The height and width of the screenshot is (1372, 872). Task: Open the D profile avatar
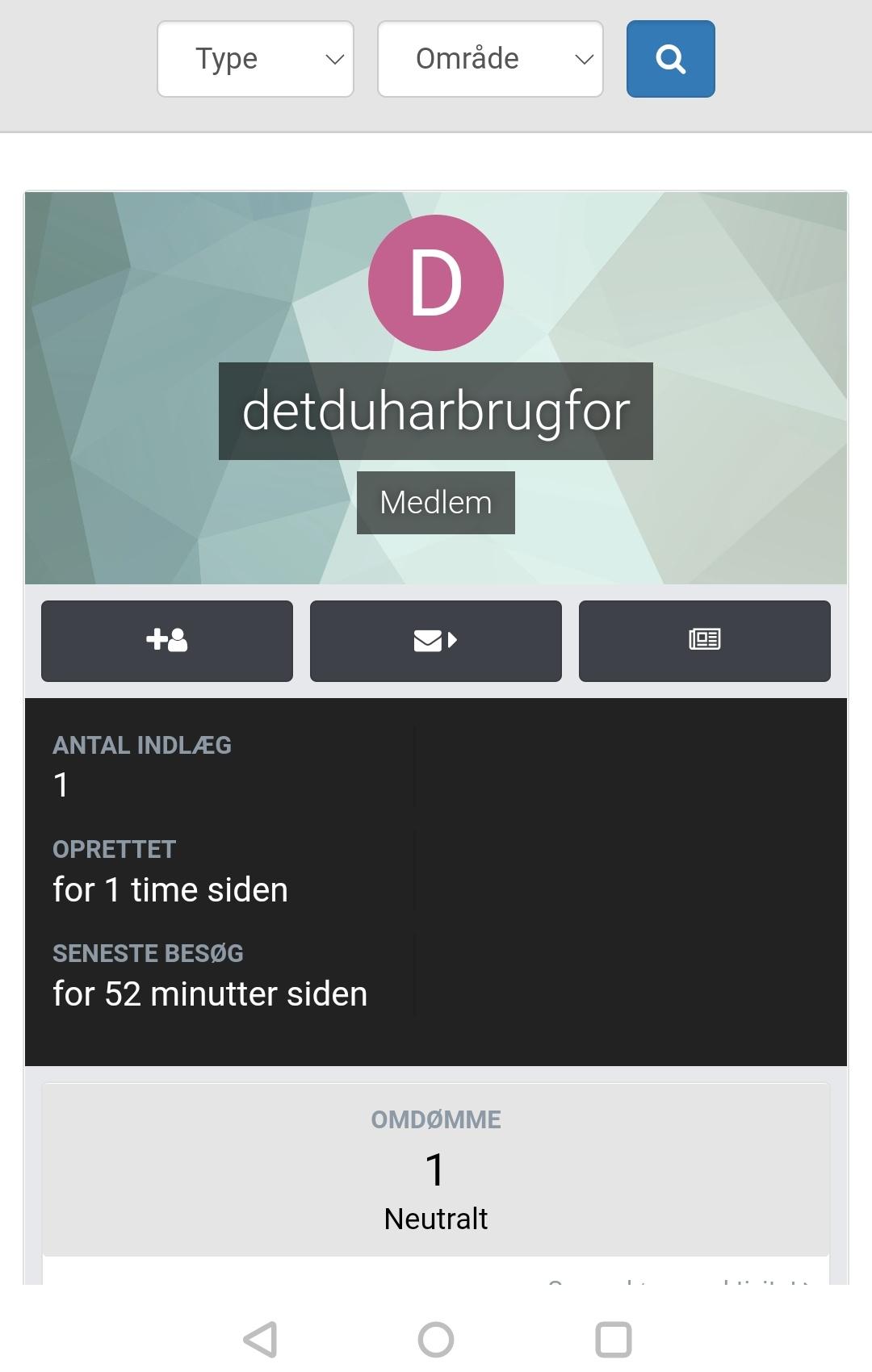[x=436, y=283]
